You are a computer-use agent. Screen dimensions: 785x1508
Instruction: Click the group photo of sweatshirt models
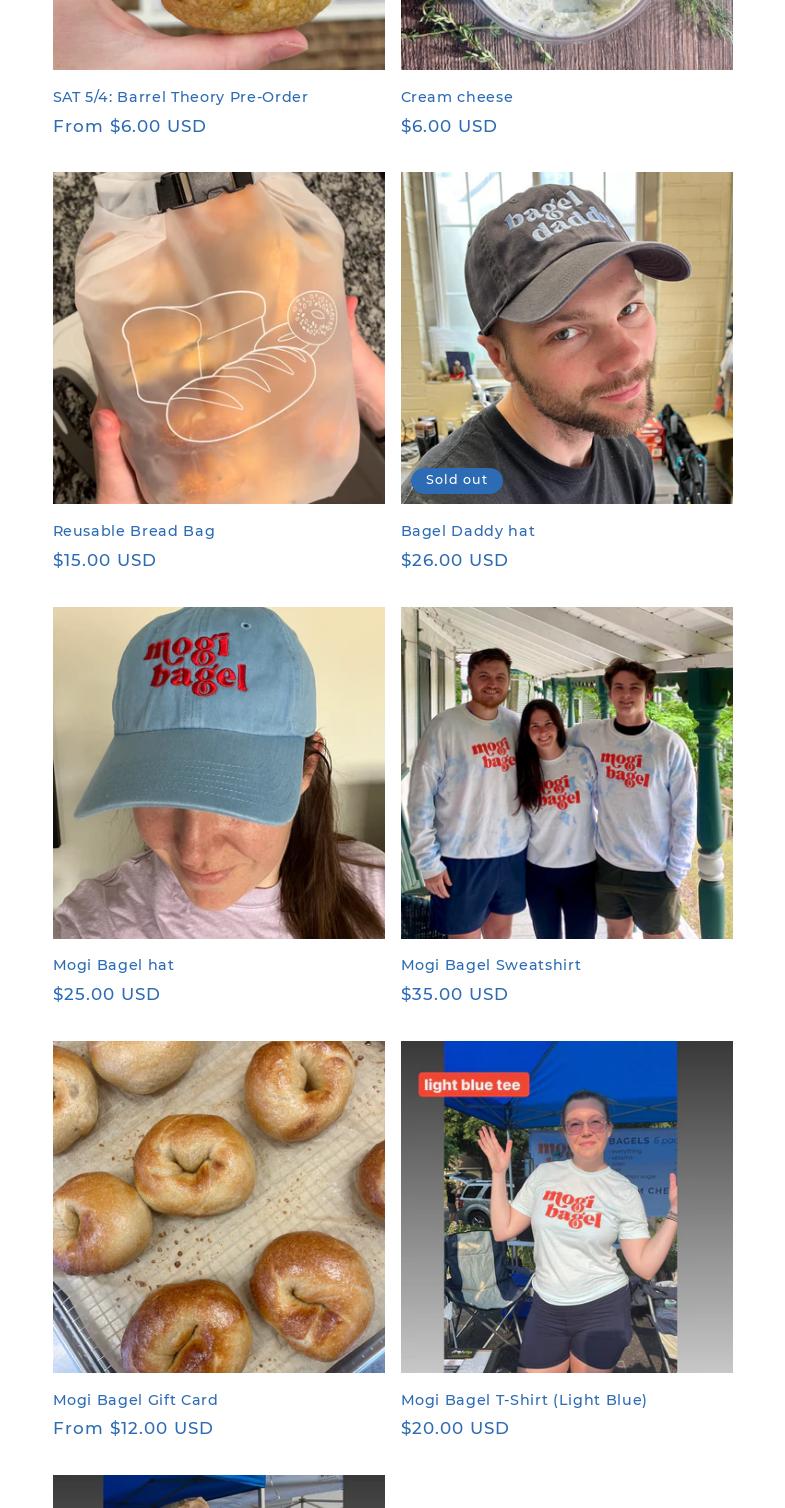(566, 772)
